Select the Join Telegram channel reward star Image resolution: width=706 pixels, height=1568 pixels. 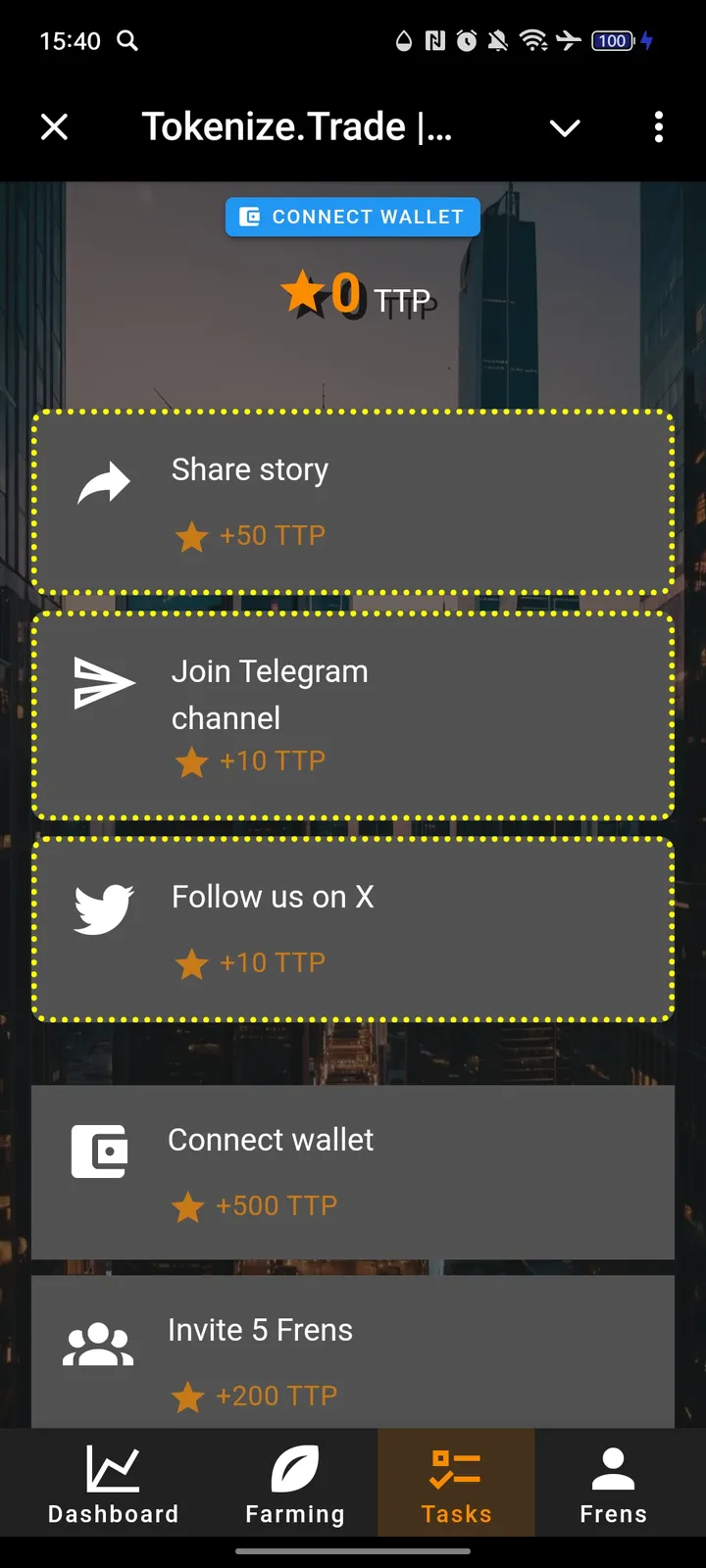click(192, 761)
